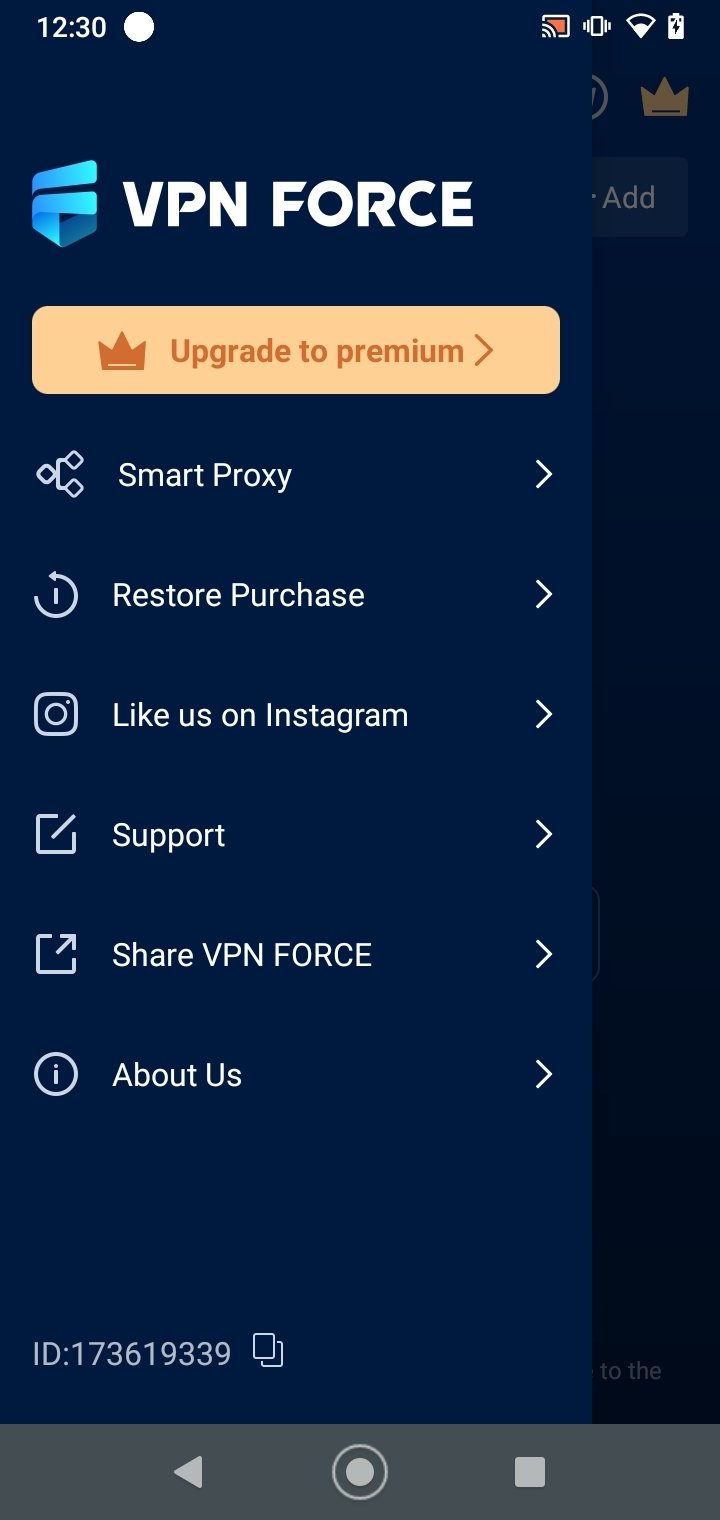Select Restore Purchase
The height and width of the screenshot is (1520, 720).
[x=296, y=595]
